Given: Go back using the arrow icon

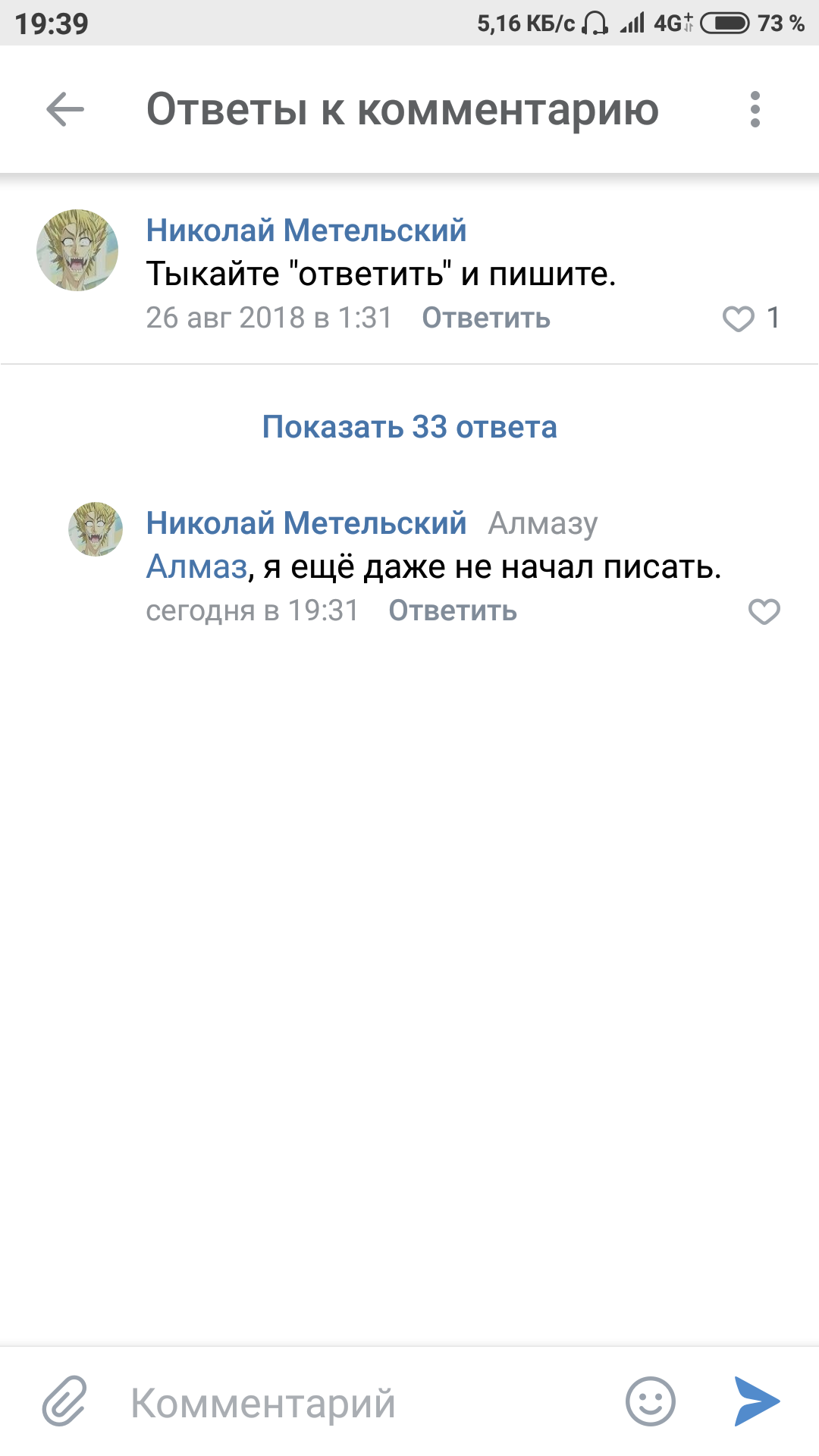Looking at the screenshot, I should 65,109.
